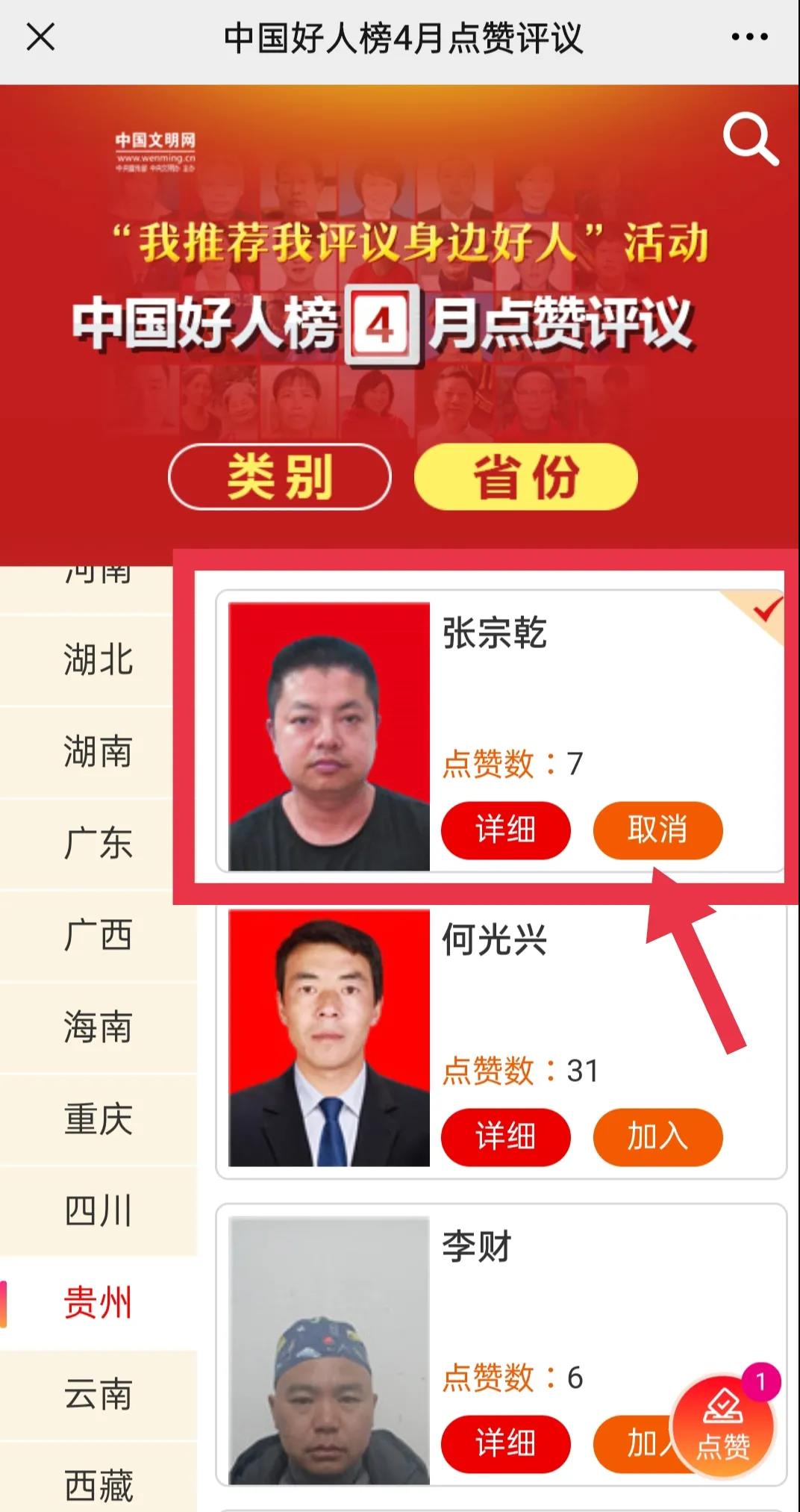Select 广东 province in the sidebar
Viewport: 800px width, 1512px height.
(x=98, y=843)
